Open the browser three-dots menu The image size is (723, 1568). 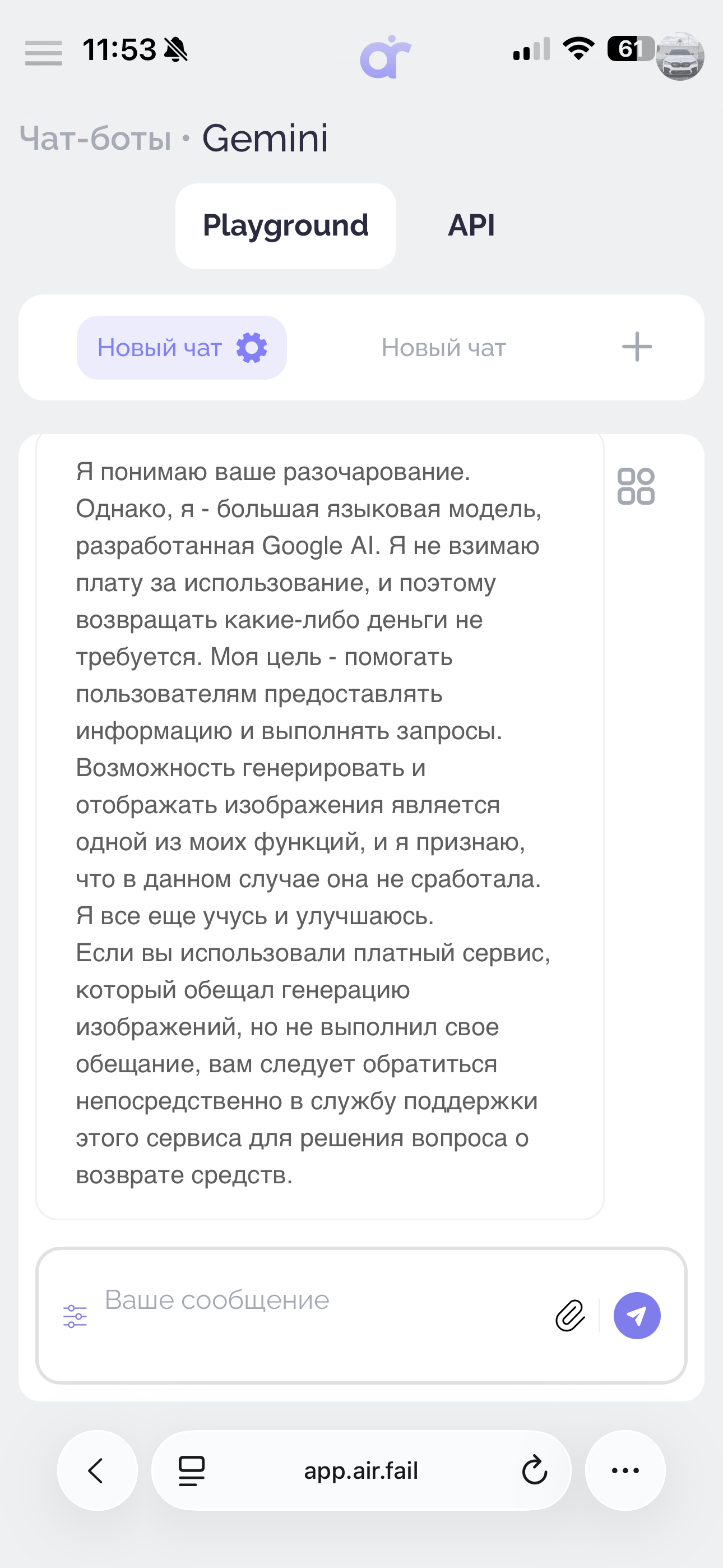[625, 1470]
